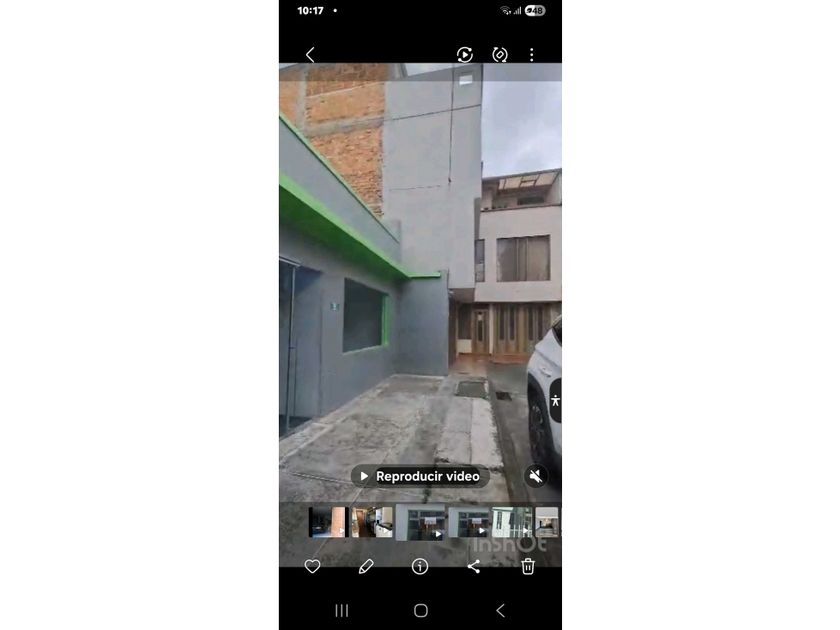Tap the rotate screen icon
Image resolution: width=840 pixels, height=630 pixels.
click(x=500, y=55)
